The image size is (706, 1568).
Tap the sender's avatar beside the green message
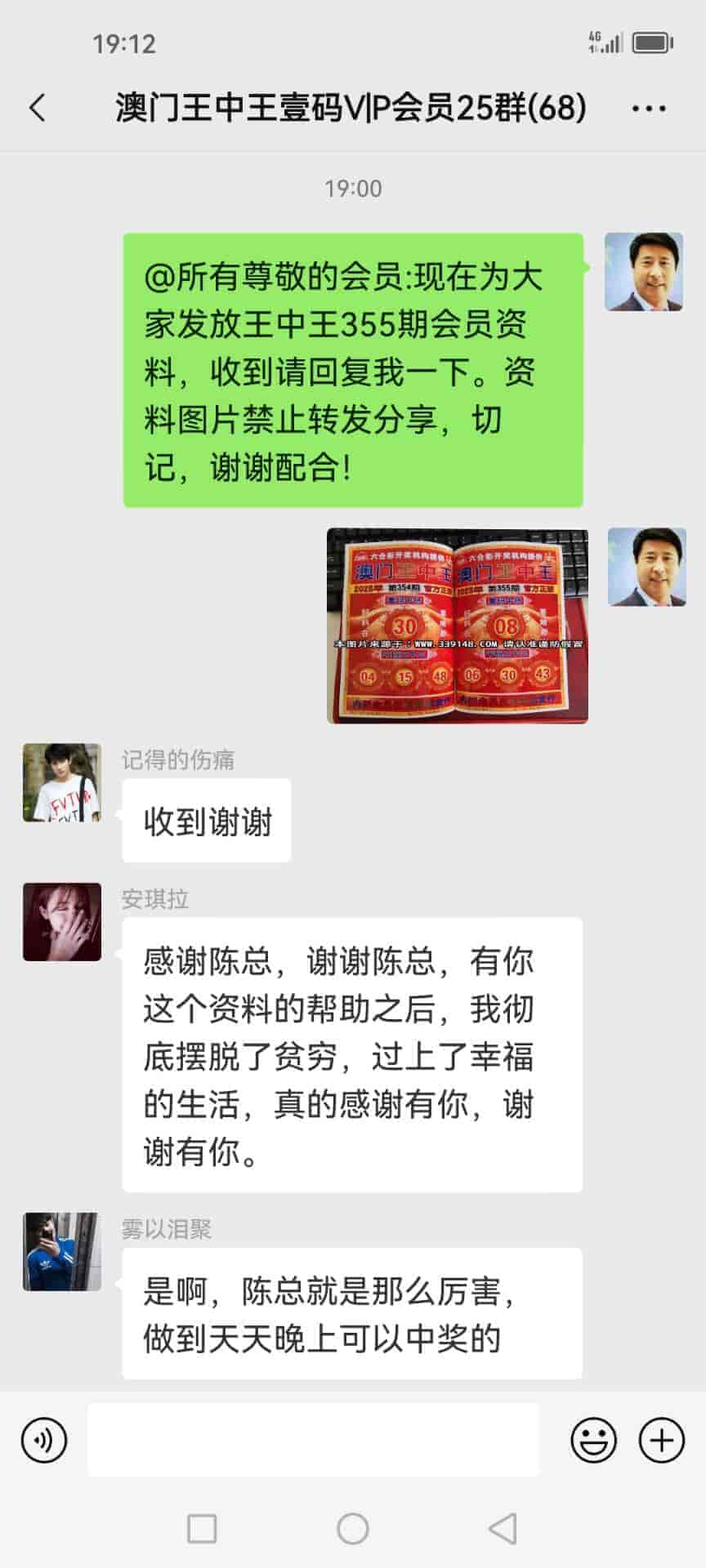(x=643, y=272)
